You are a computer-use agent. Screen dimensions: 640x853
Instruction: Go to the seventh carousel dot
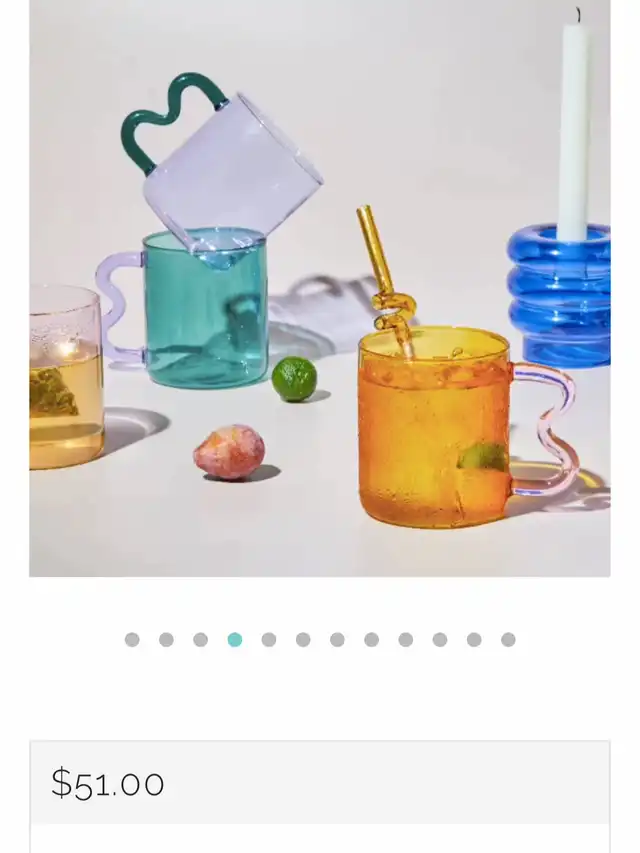coord(337,640)
